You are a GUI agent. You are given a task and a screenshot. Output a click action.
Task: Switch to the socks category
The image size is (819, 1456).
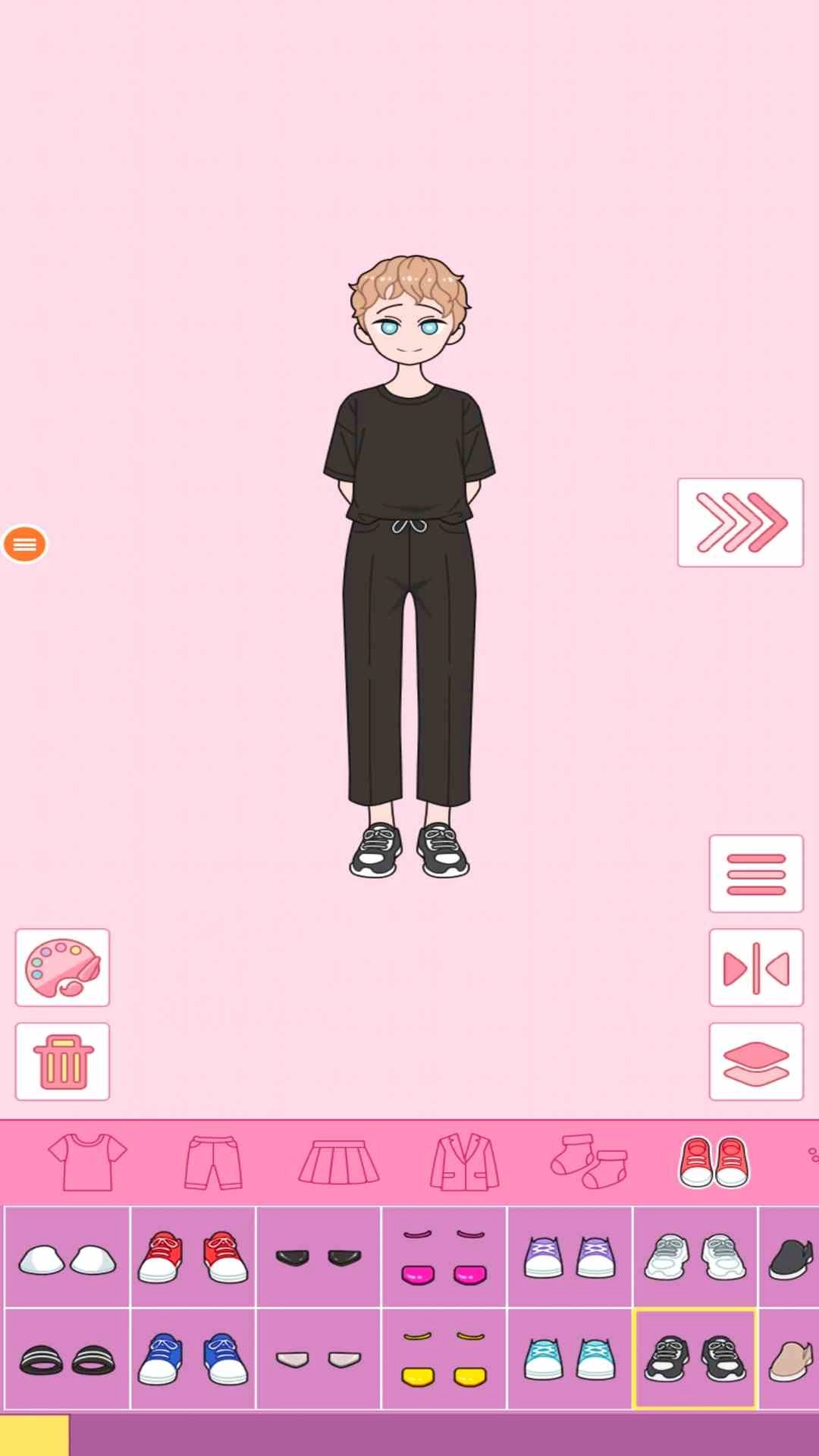(x=590, y=1162)
